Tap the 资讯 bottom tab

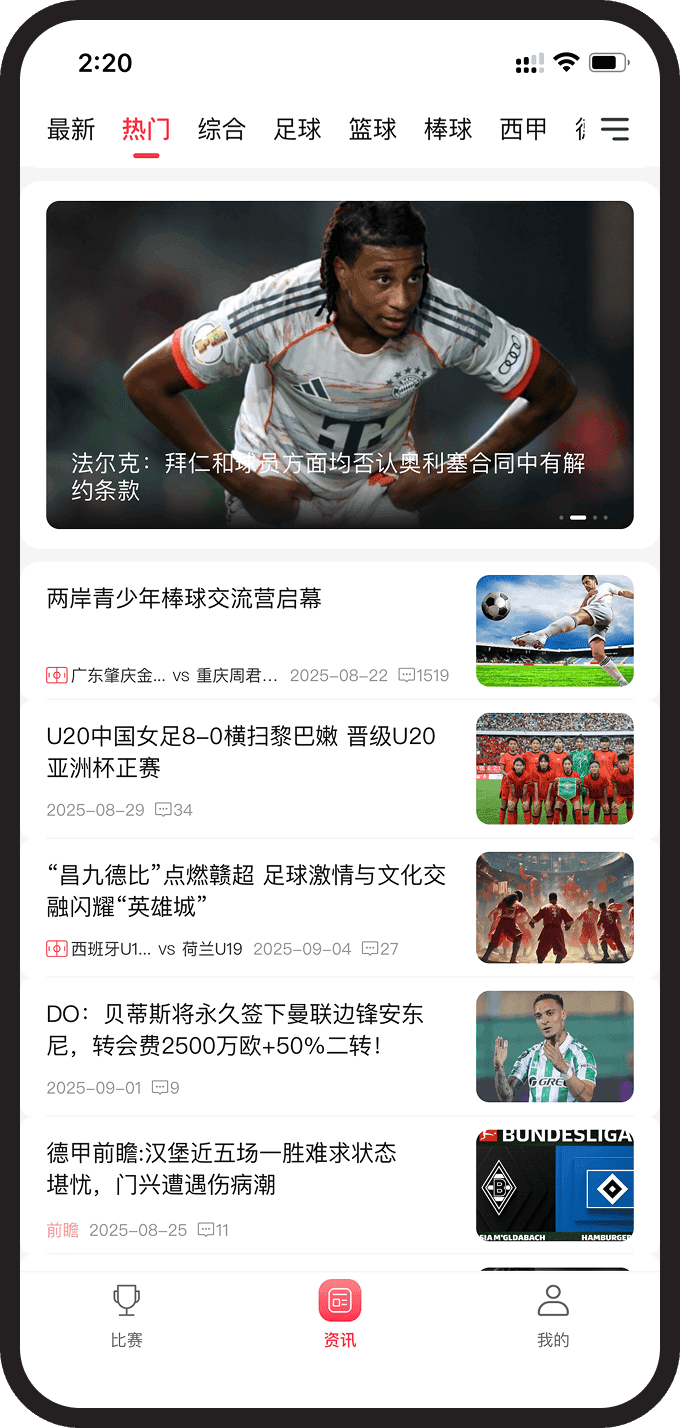pos(340,1316)
